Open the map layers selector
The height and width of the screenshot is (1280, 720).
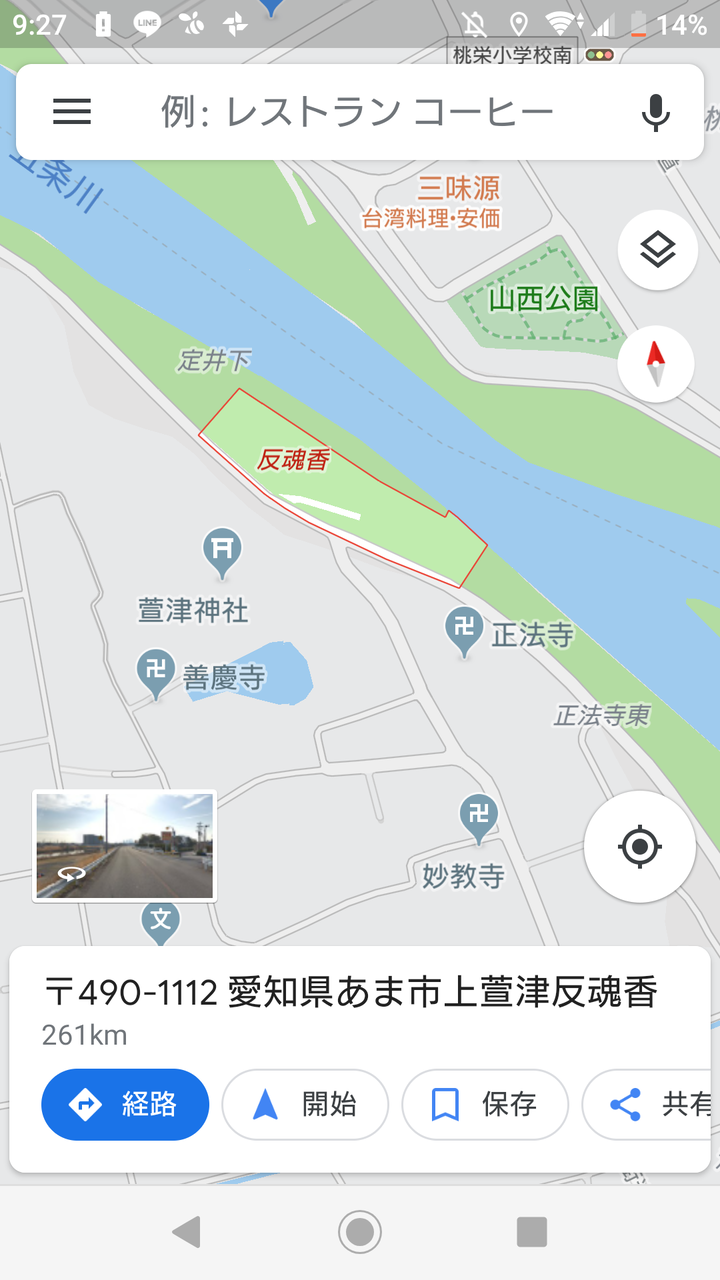[x=657, y=250]
